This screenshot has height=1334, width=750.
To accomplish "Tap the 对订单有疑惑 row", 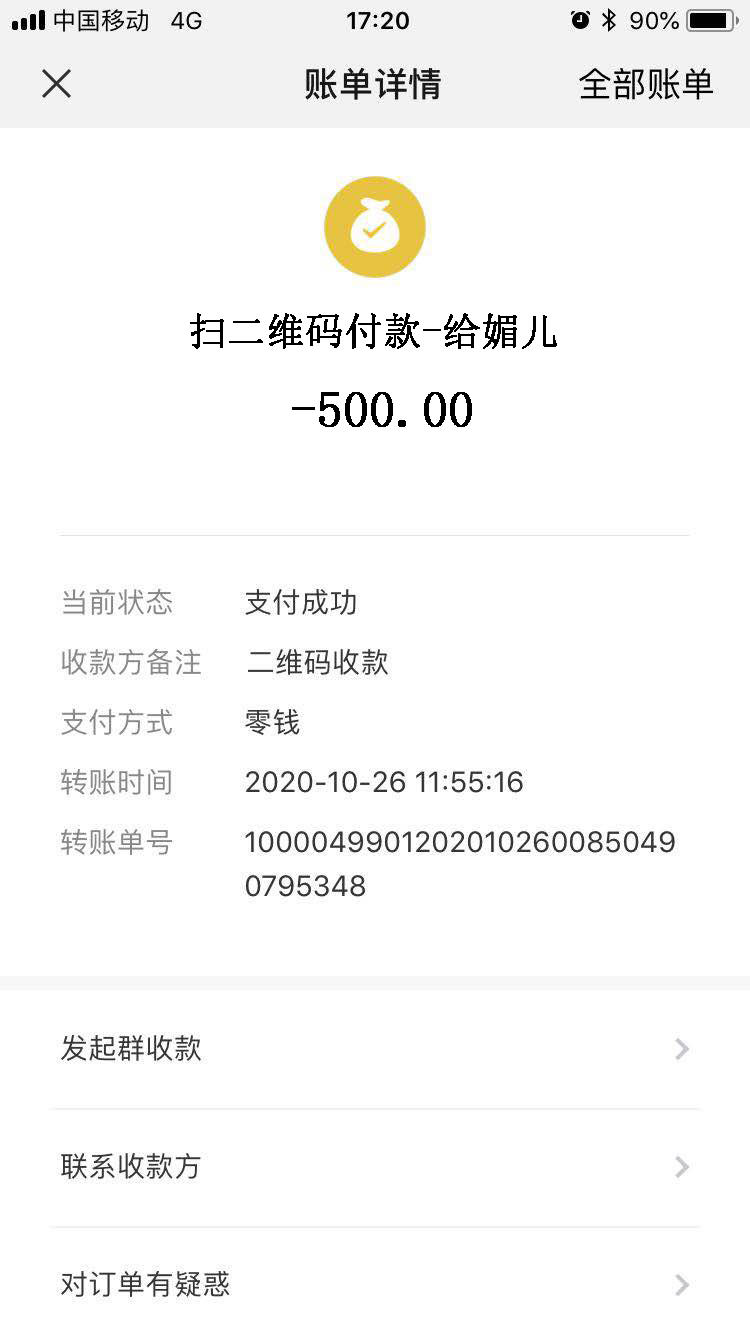I will pyautogui.click(x=375, y=1284).
